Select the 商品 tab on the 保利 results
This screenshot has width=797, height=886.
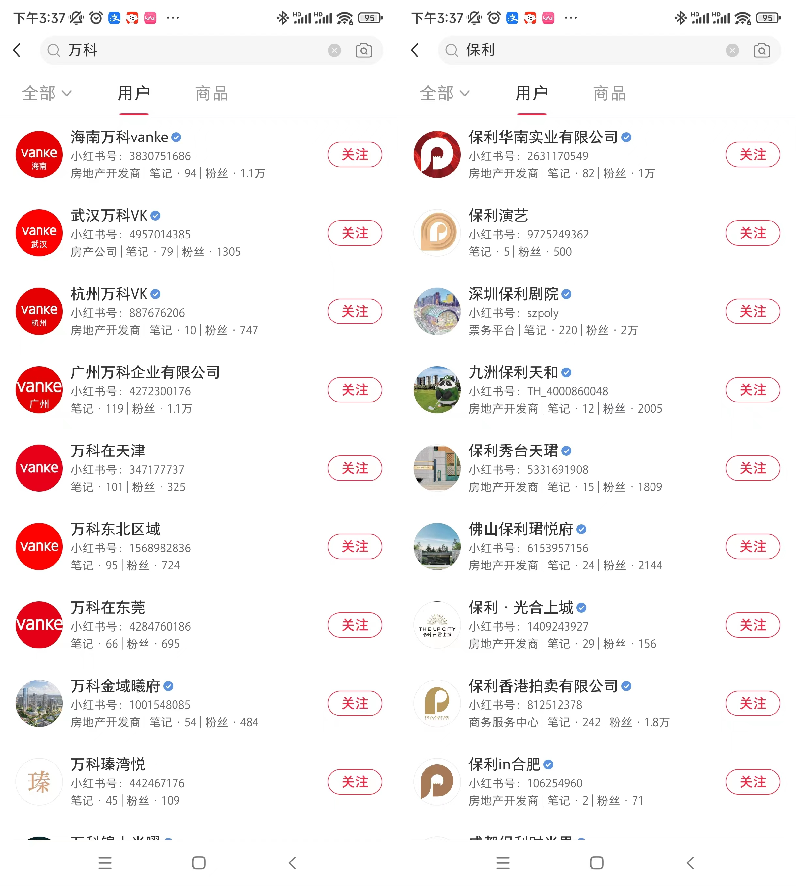pos(610,93)
